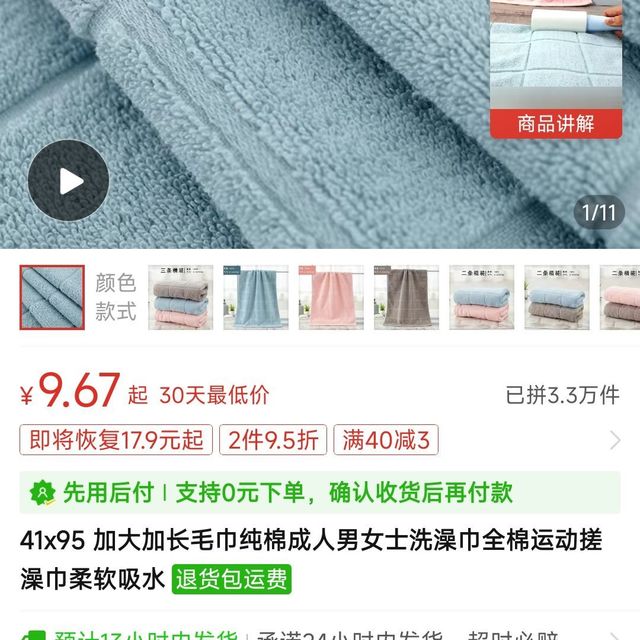Check the 退货包运费 return shipping tag
This screenshot has width=640, height=640.
pos(232,578)
